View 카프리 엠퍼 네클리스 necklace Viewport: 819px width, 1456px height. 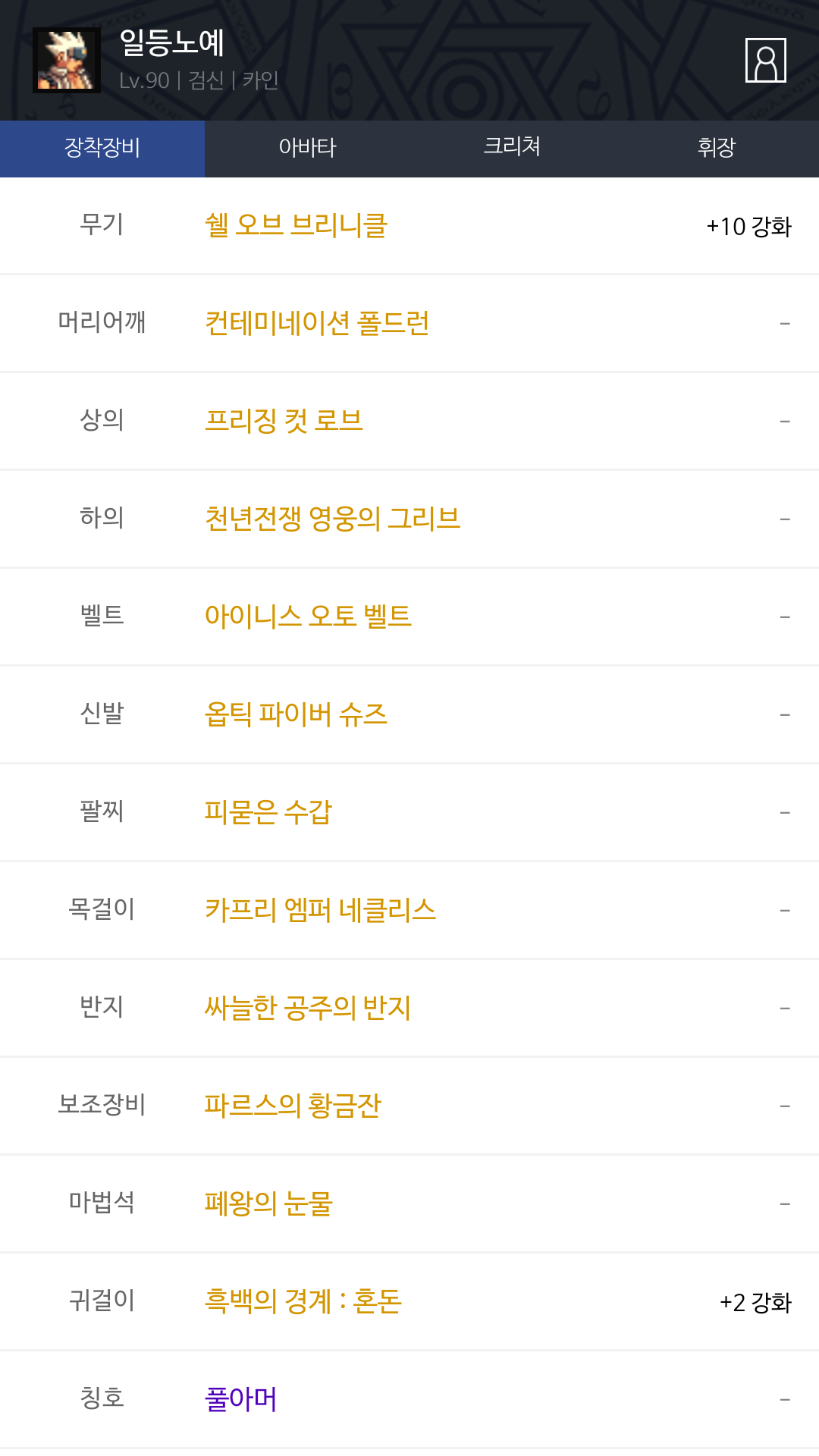[x=320, y=910]
